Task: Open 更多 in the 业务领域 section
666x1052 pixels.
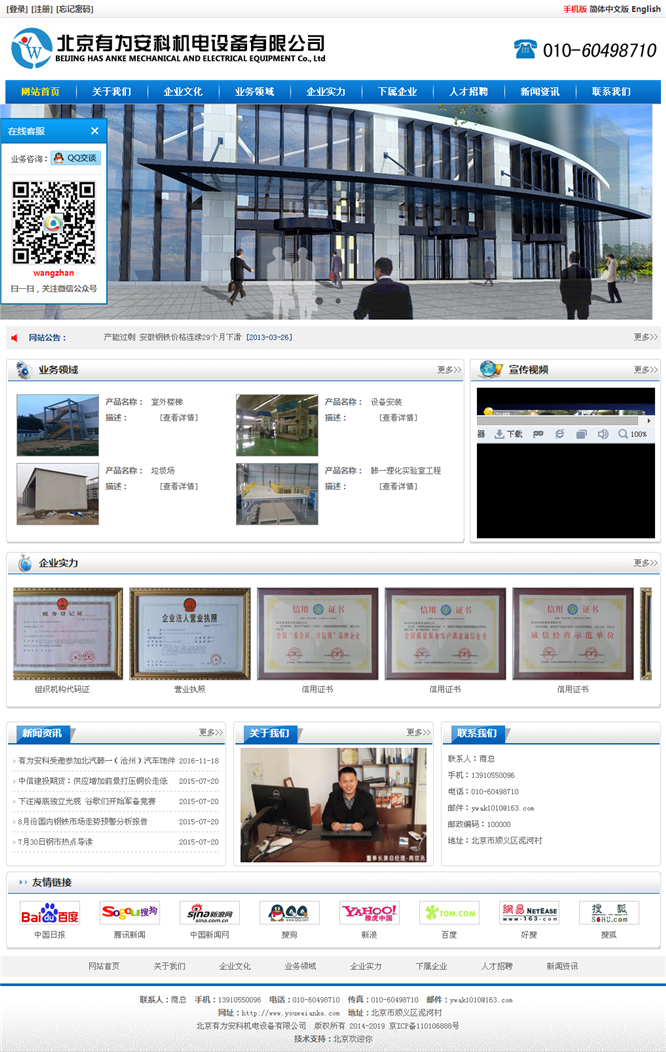Action: pyautogui.click(x=449, y=370)
